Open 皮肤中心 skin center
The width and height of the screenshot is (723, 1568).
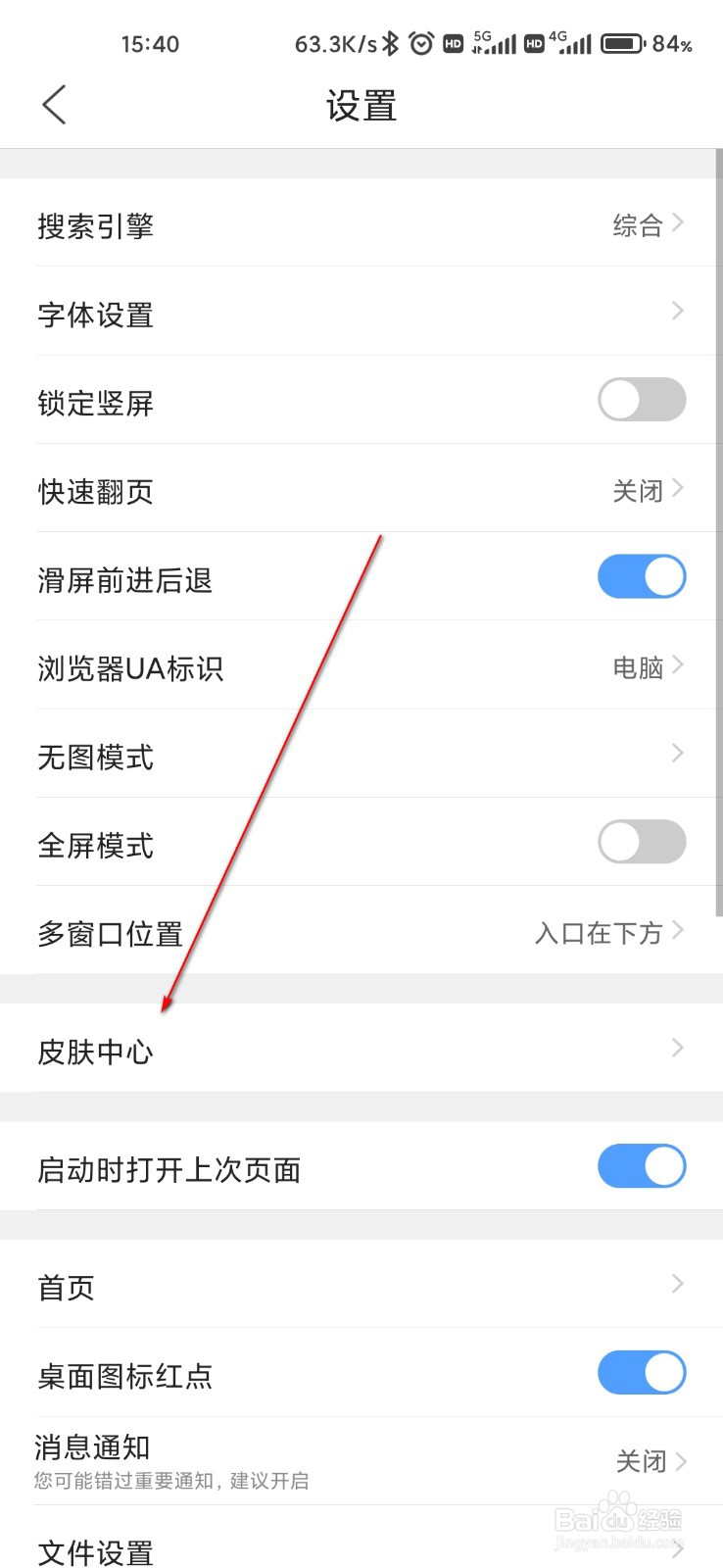[361, 1051]
